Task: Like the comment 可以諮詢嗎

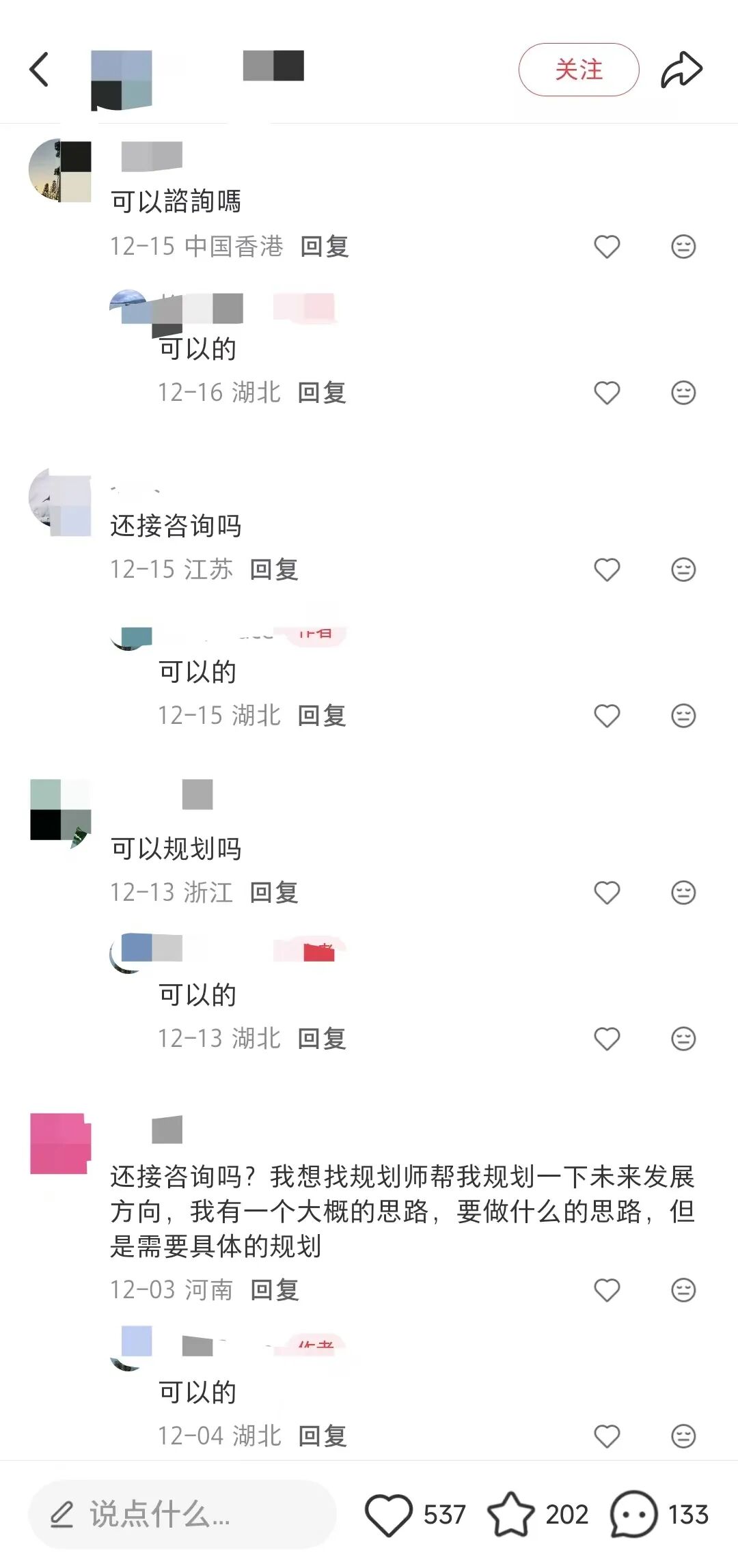Action: pos(607,247)
